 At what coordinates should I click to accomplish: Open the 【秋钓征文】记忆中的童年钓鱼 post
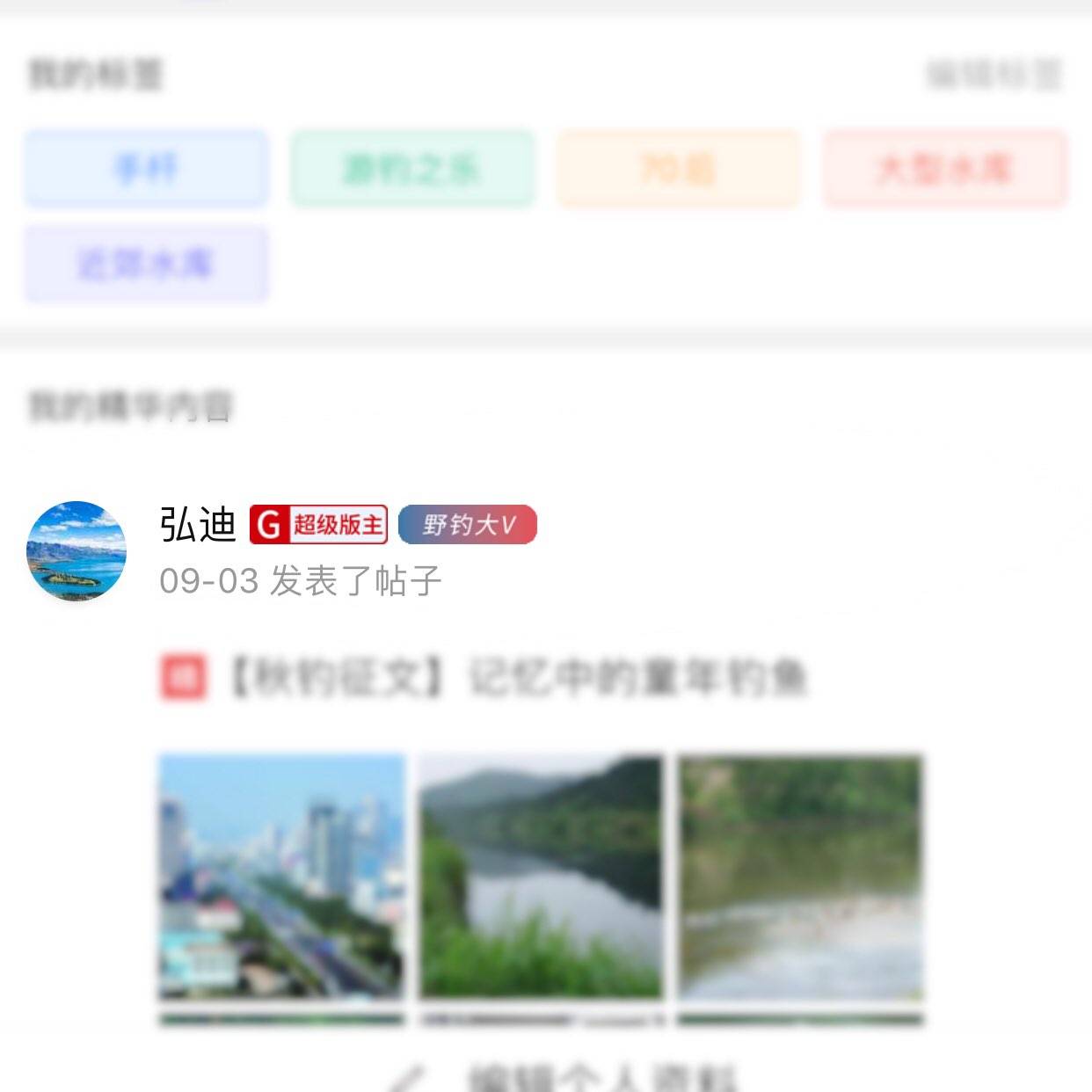pos(517,678)
